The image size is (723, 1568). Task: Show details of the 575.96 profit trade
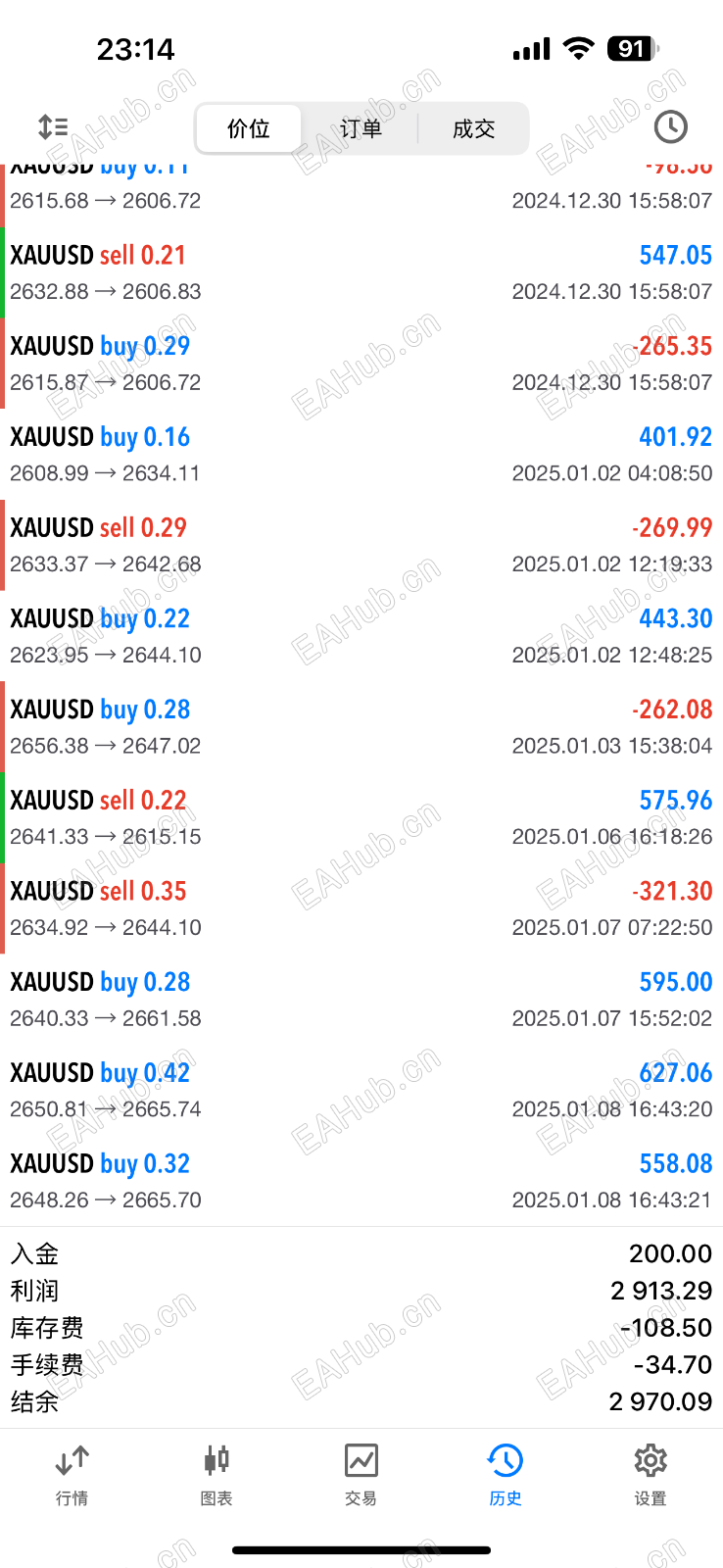point(361,817)
